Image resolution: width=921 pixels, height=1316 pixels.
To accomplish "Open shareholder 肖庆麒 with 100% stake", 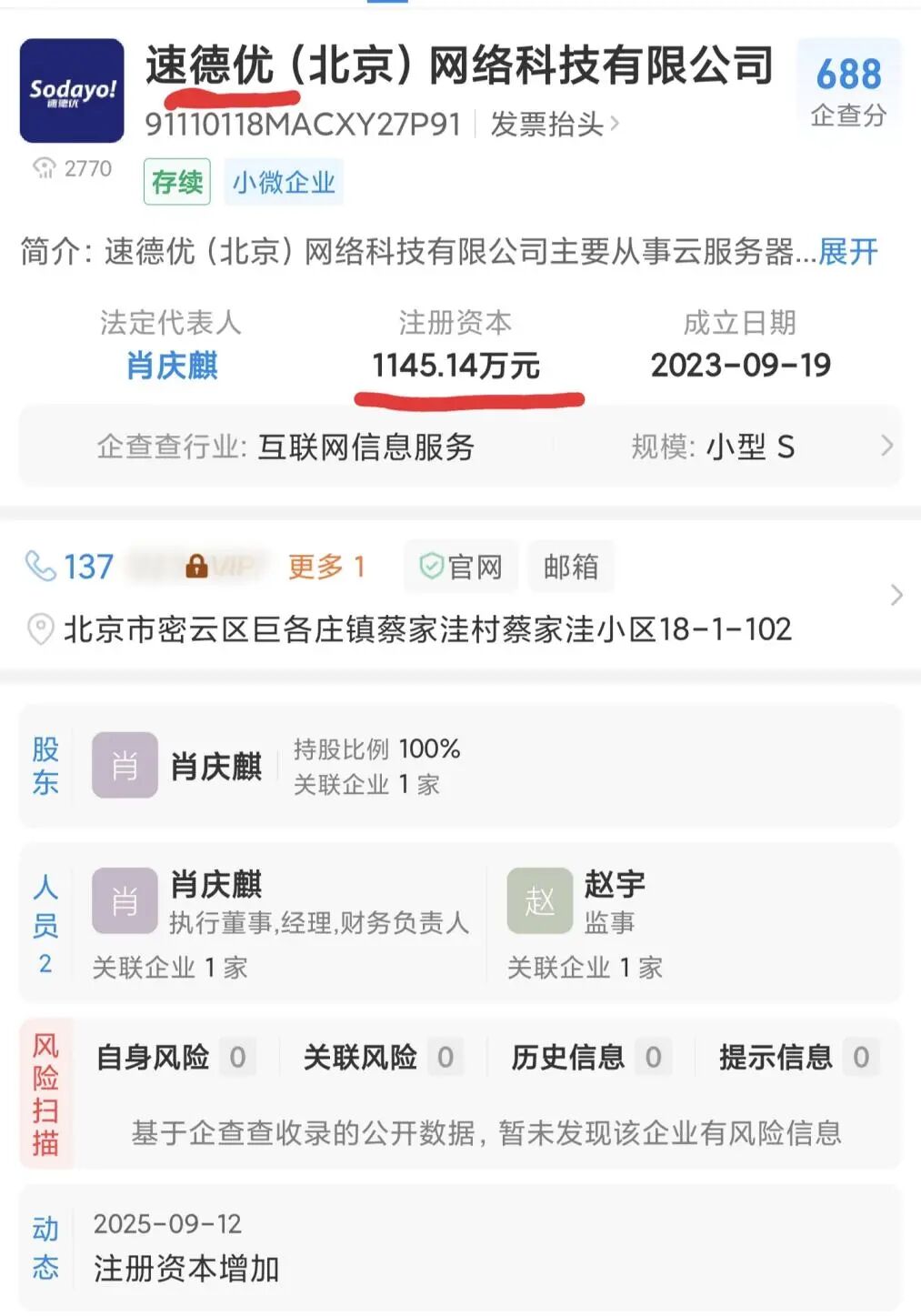I will tap(216, 767).
